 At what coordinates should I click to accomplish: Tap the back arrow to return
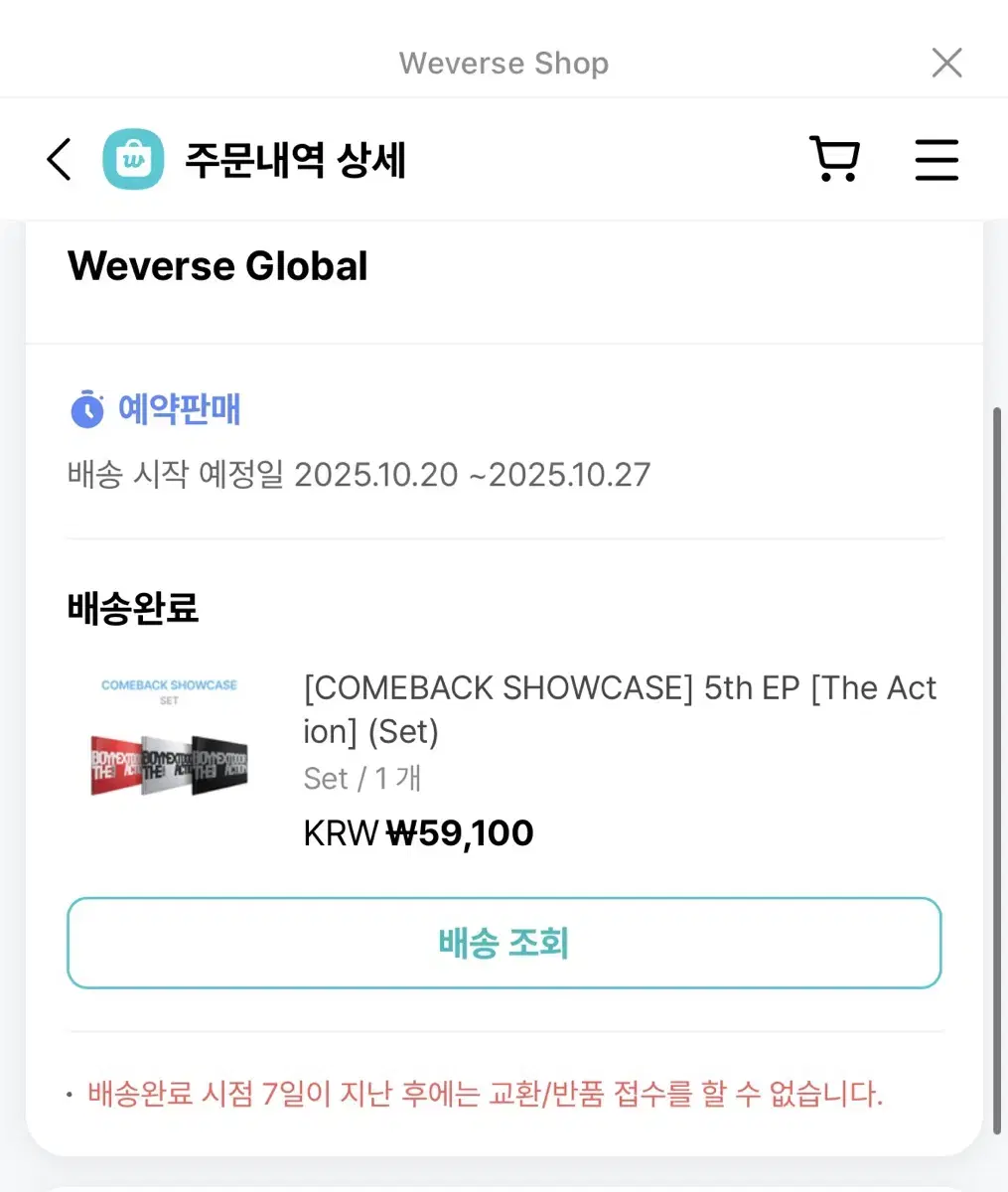point(58,159)
